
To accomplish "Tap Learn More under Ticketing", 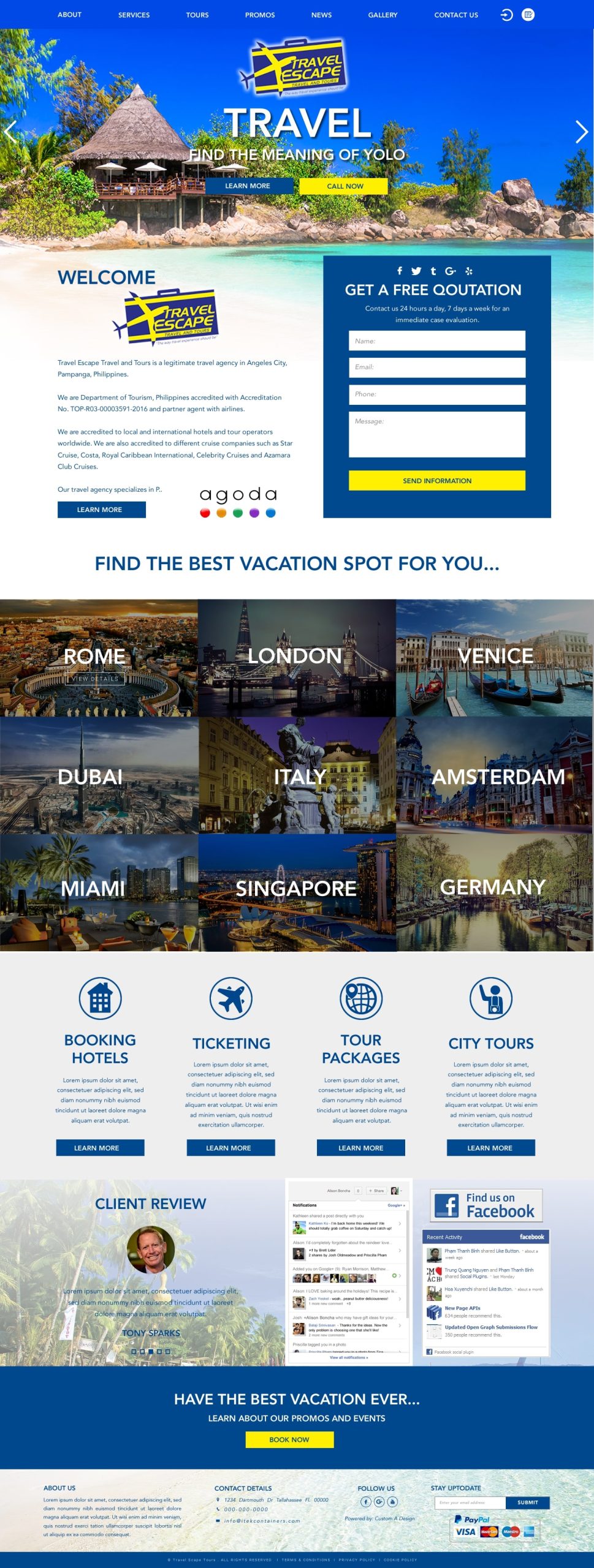I will coord(230,1148).
